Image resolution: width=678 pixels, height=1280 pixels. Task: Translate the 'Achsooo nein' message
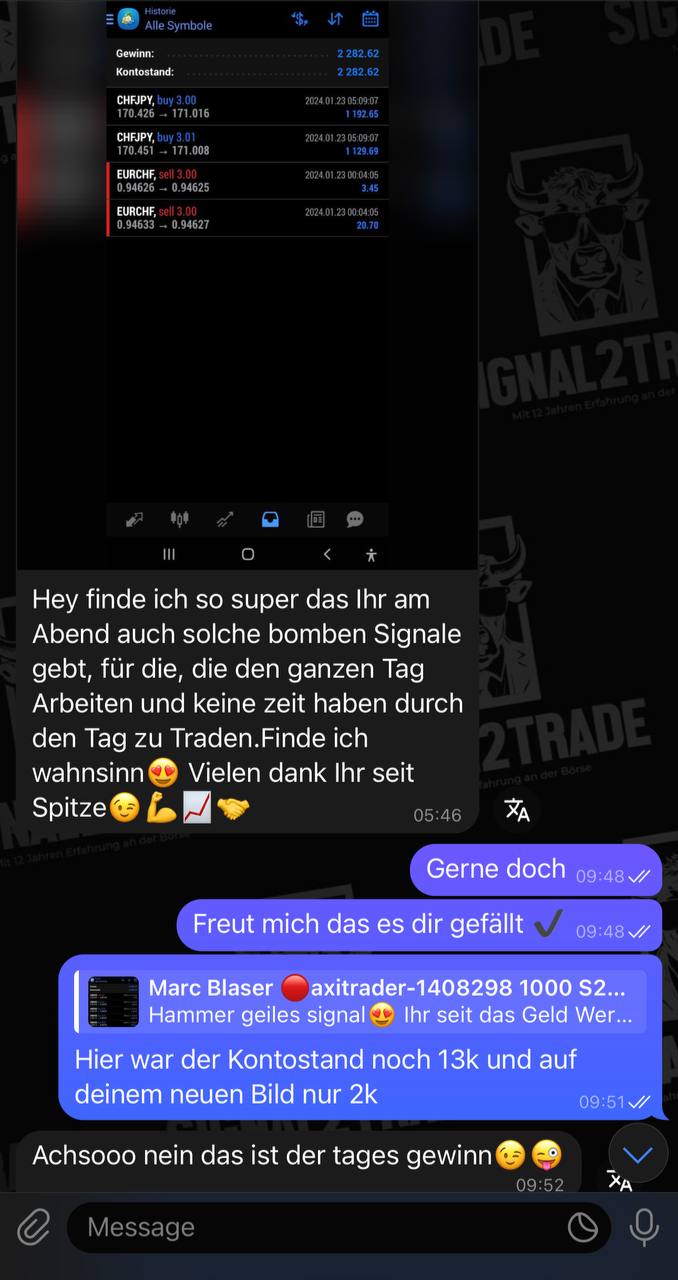[x=619, y=1180]
